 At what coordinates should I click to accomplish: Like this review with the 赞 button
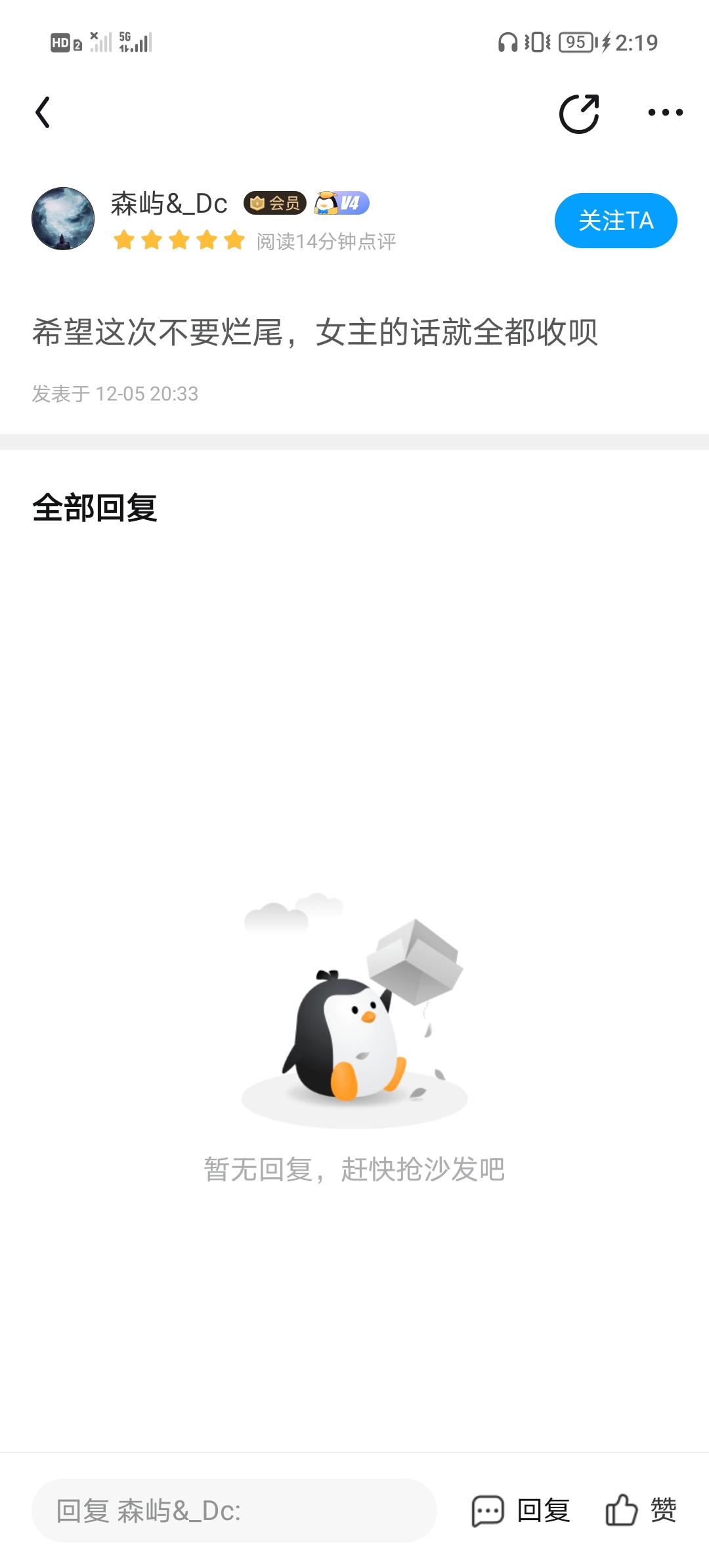641,1510
